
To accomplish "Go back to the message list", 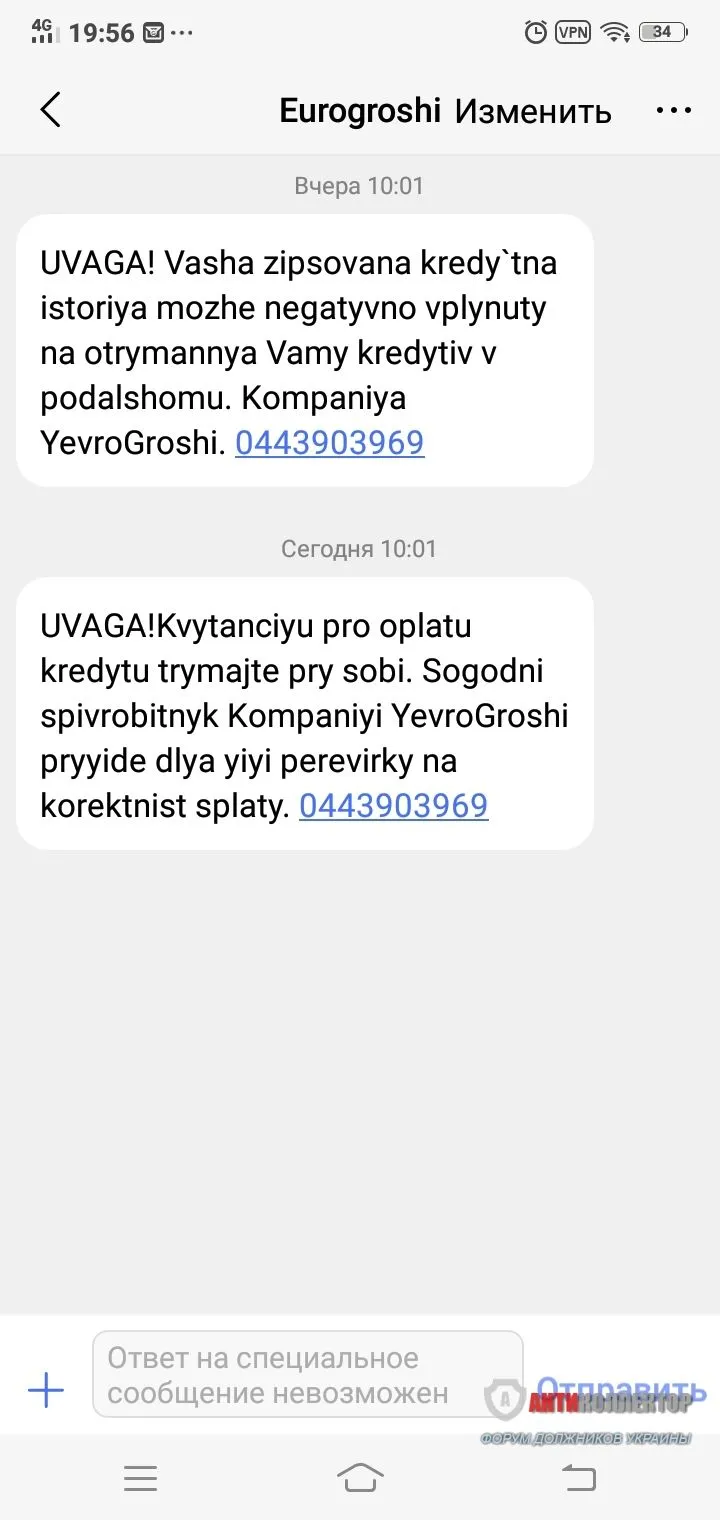I will 50,110.
